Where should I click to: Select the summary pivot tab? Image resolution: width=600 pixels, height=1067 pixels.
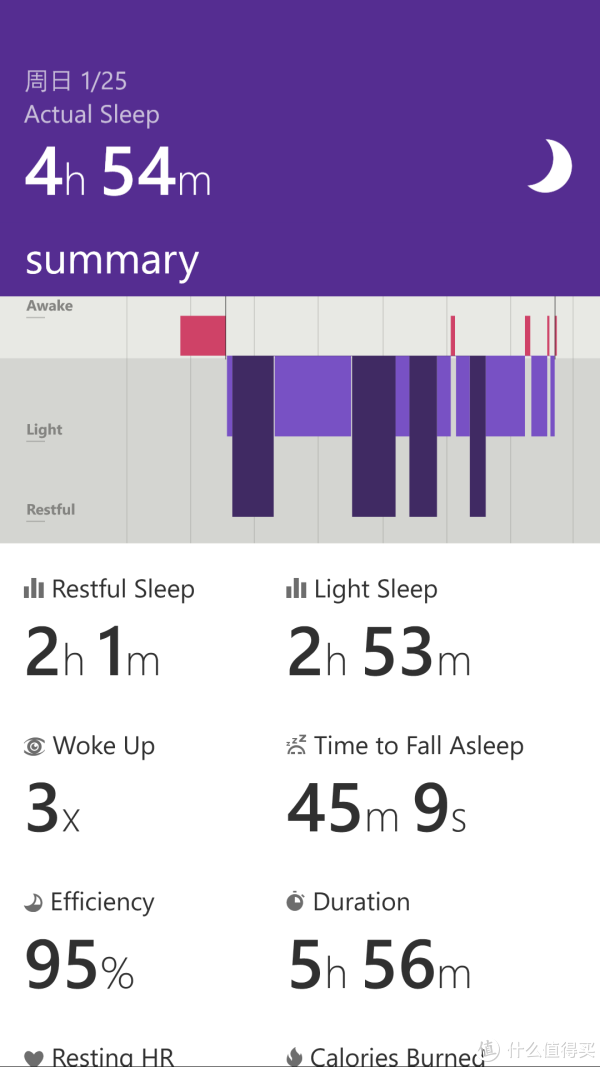tap(112, 261)
